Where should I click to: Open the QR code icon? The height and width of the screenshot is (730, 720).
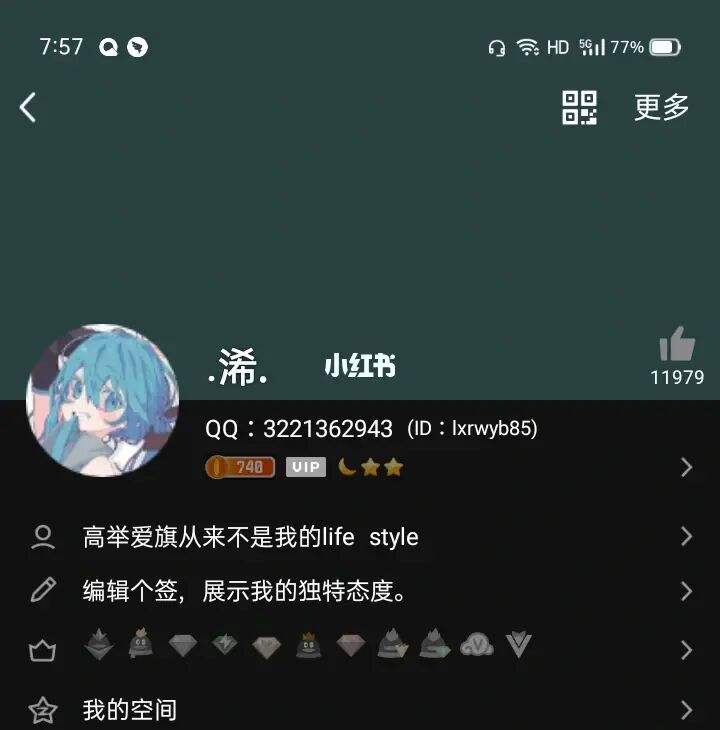(579, 107)
